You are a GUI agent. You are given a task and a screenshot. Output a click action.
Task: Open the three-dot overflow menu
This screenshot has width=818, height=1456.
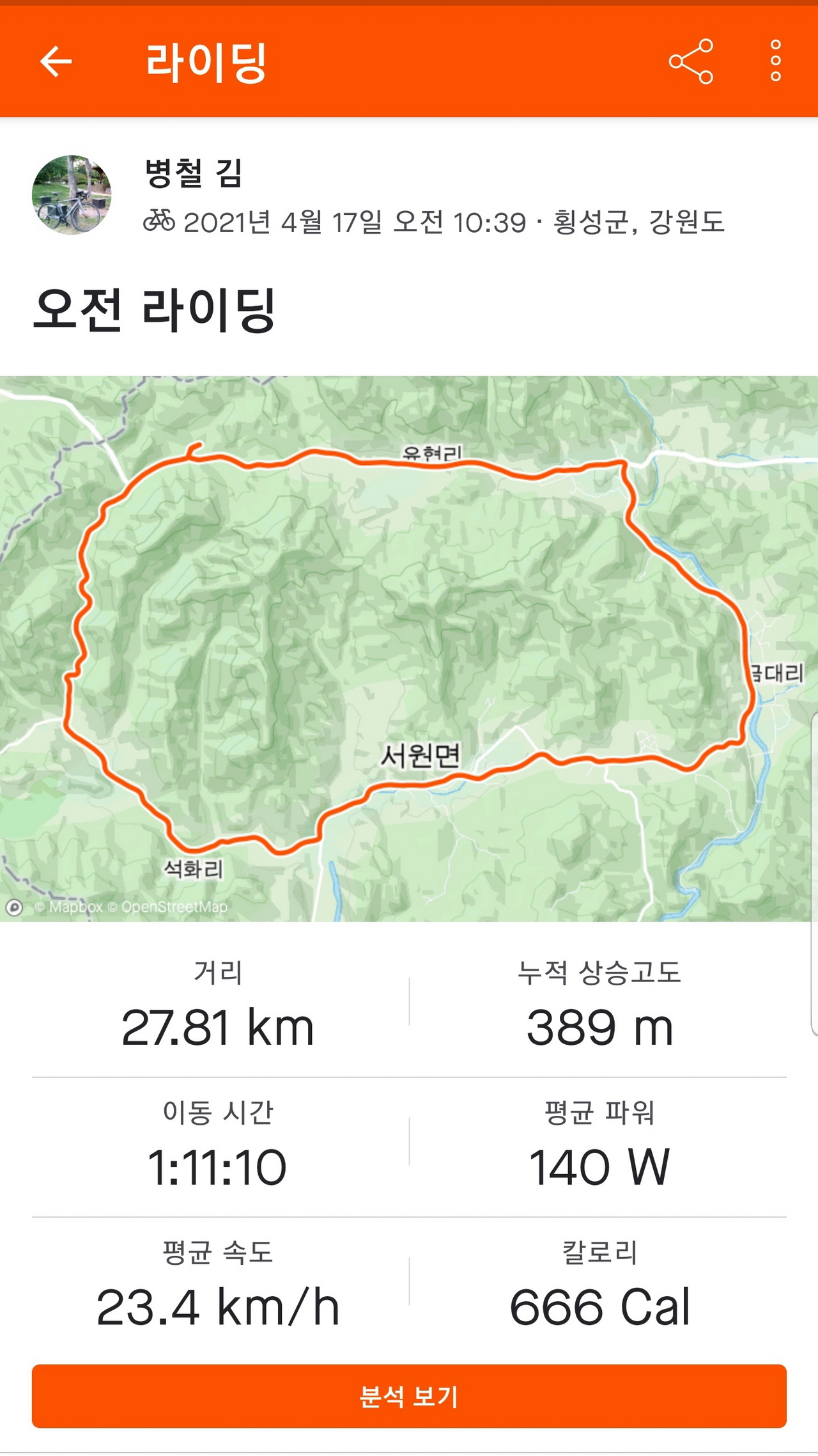click(775, 61)
